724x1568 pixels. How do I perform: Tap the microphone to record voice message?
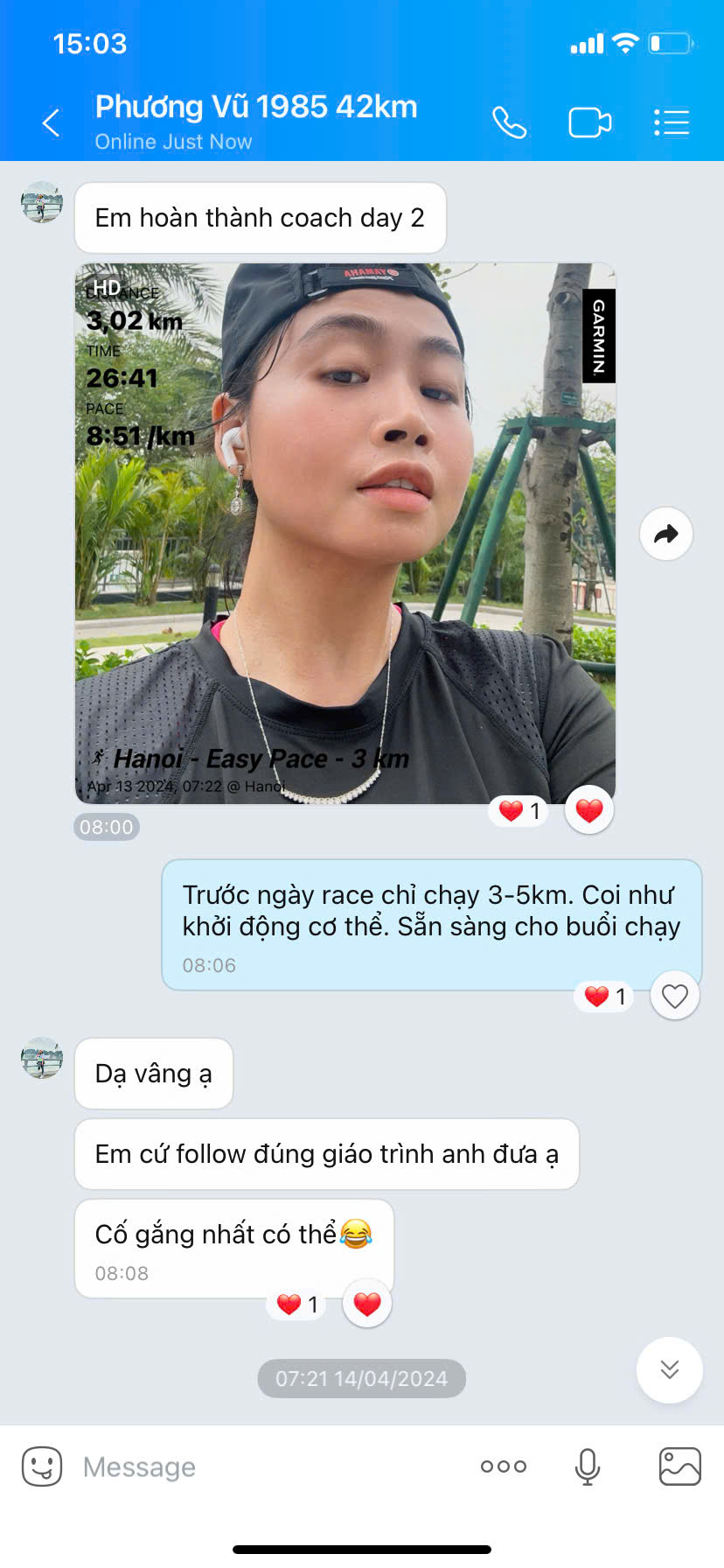pyautogui.click(x=587, y=1466)
